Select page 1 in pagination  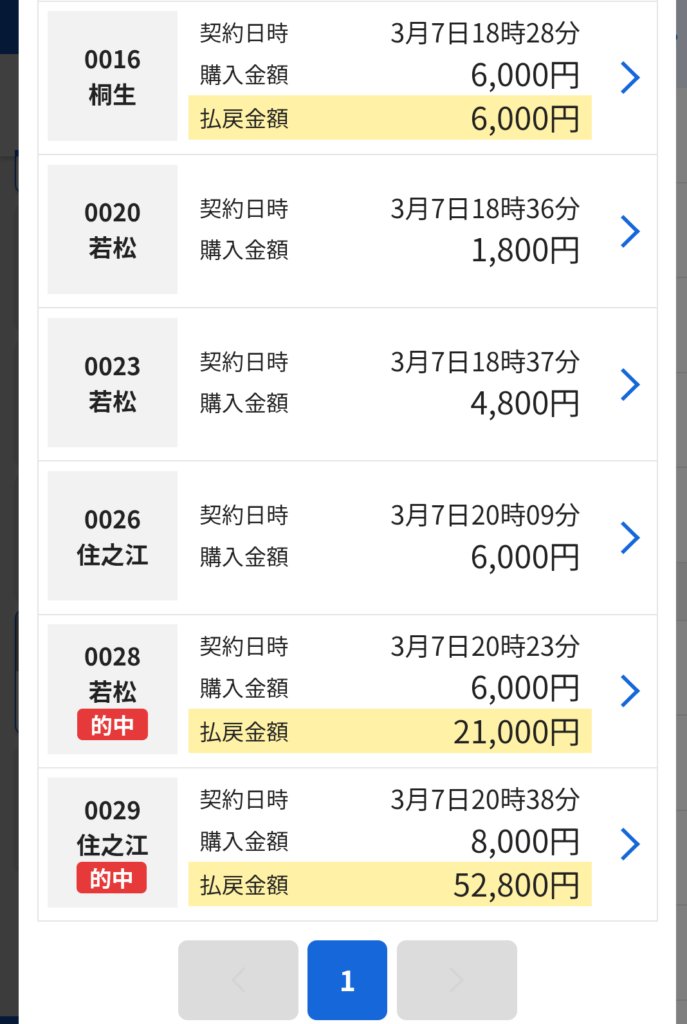point(347,981)
